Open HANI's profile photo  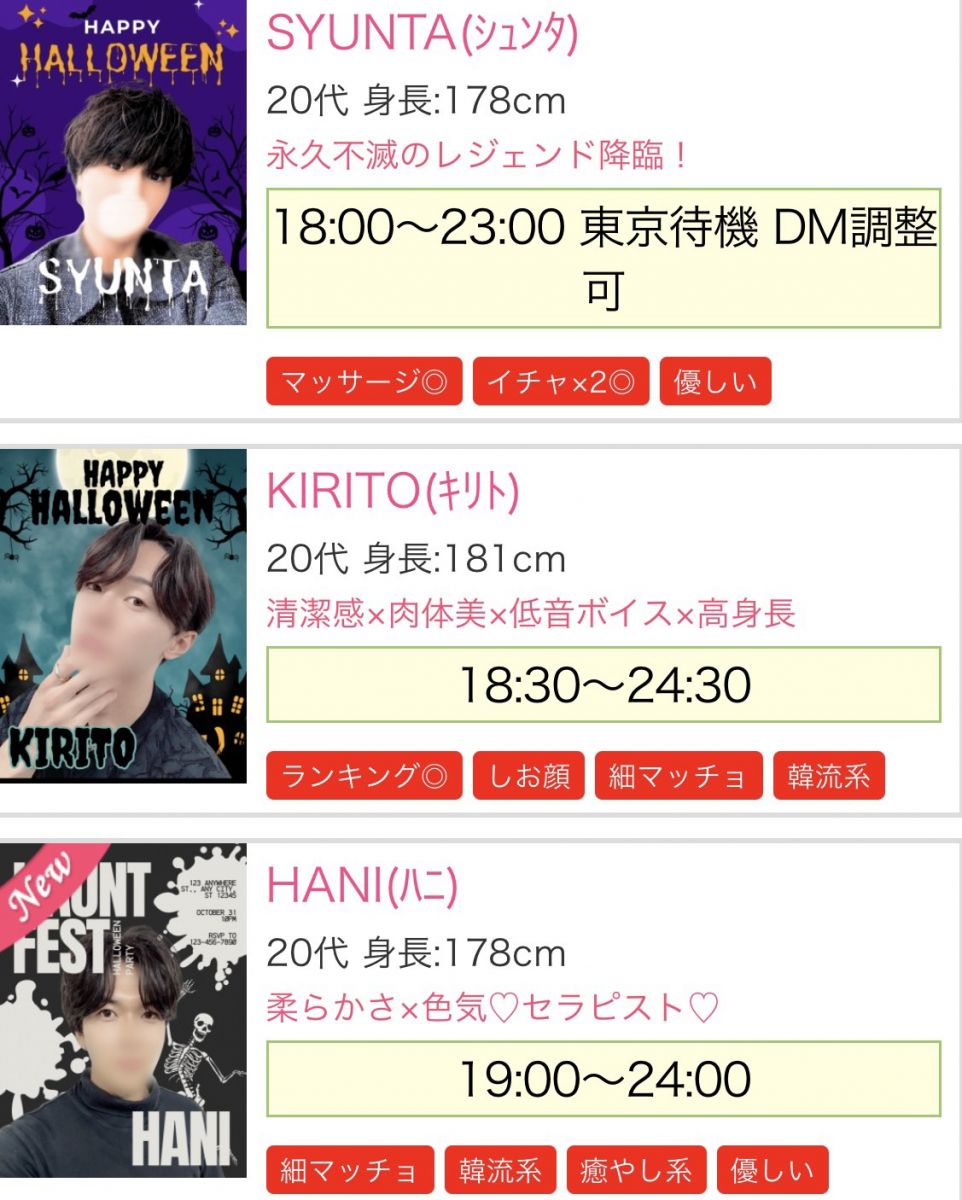(123, 1010)
